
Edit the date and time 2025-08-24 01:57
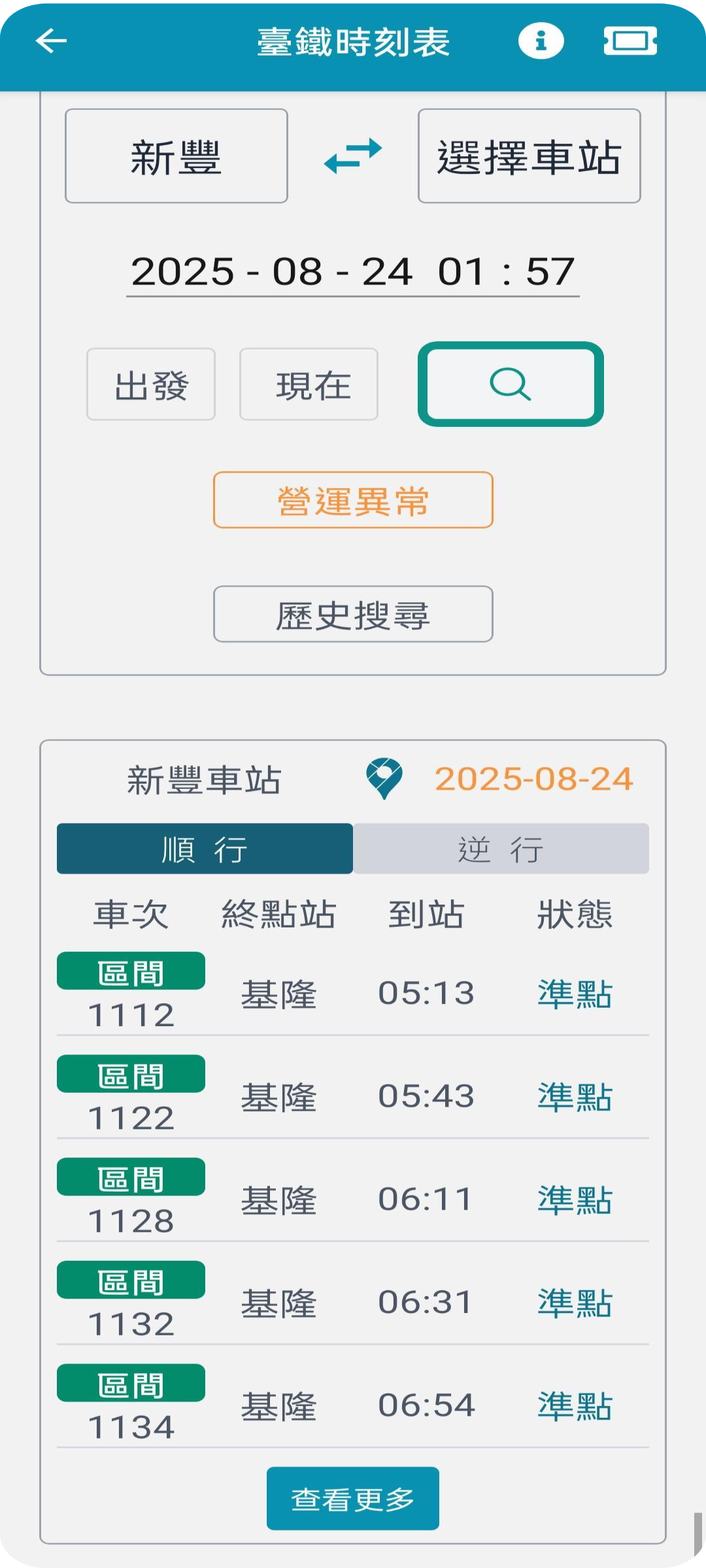(x=353, y=272)
